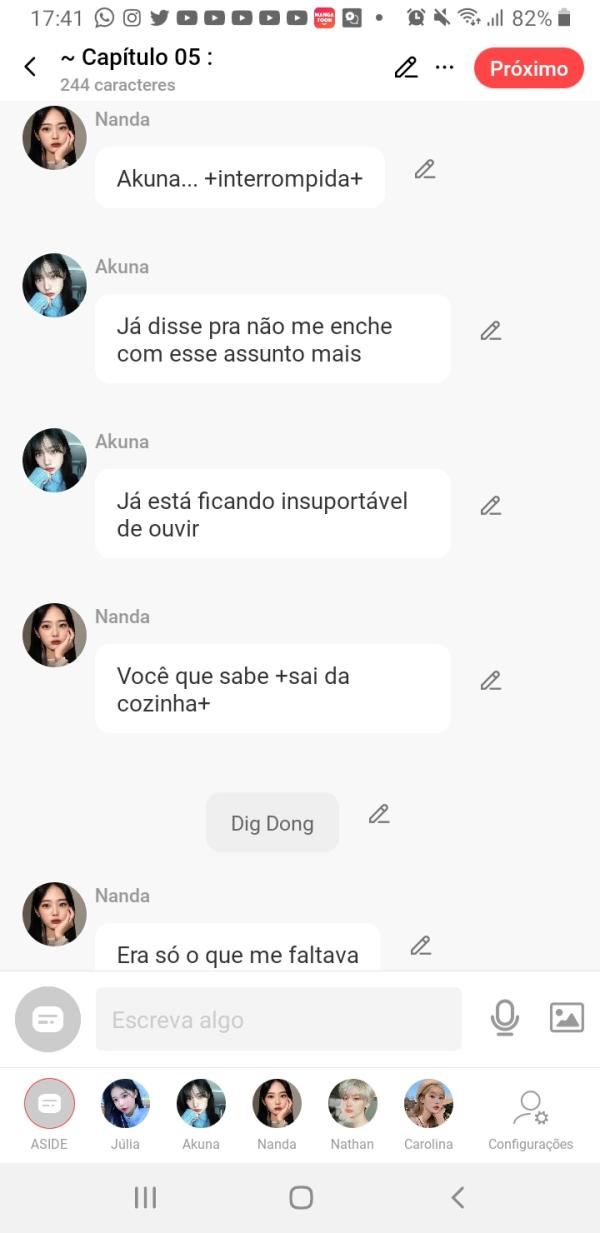The width and height of the screenshot is (600, 1233).
Task: Edit the message "Akuna... +interrompida+"
Action: (x=425, y=170)
